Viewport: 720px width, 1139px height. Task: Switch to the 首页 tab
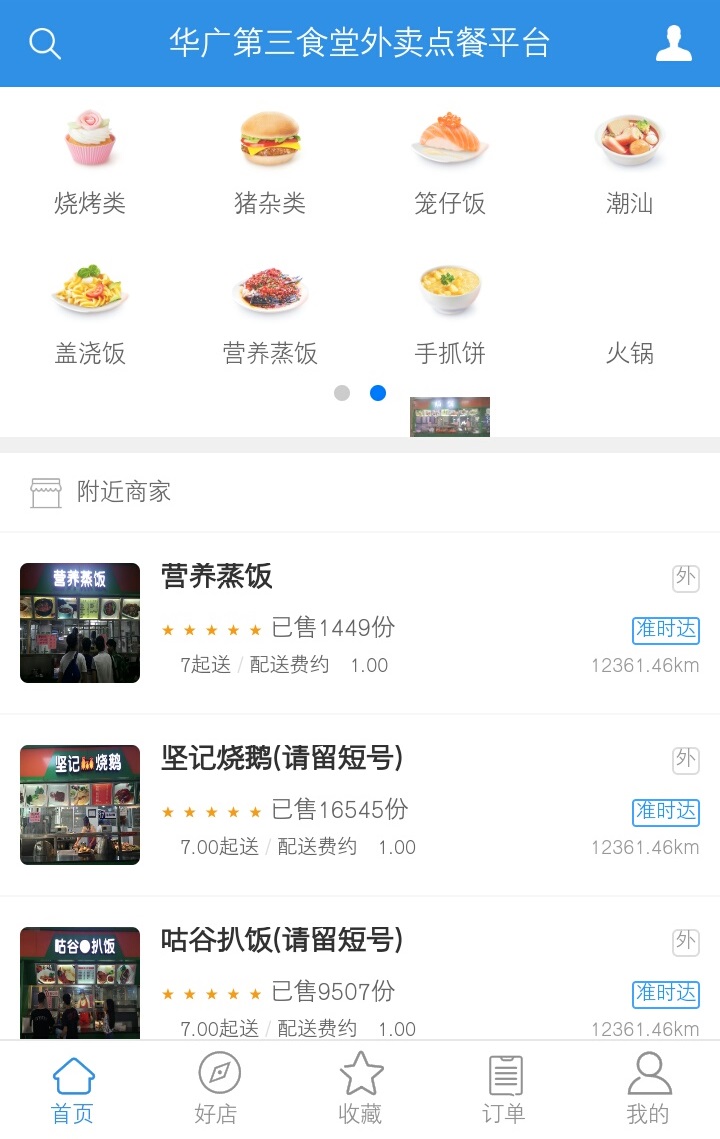(x=73, y=1089)
